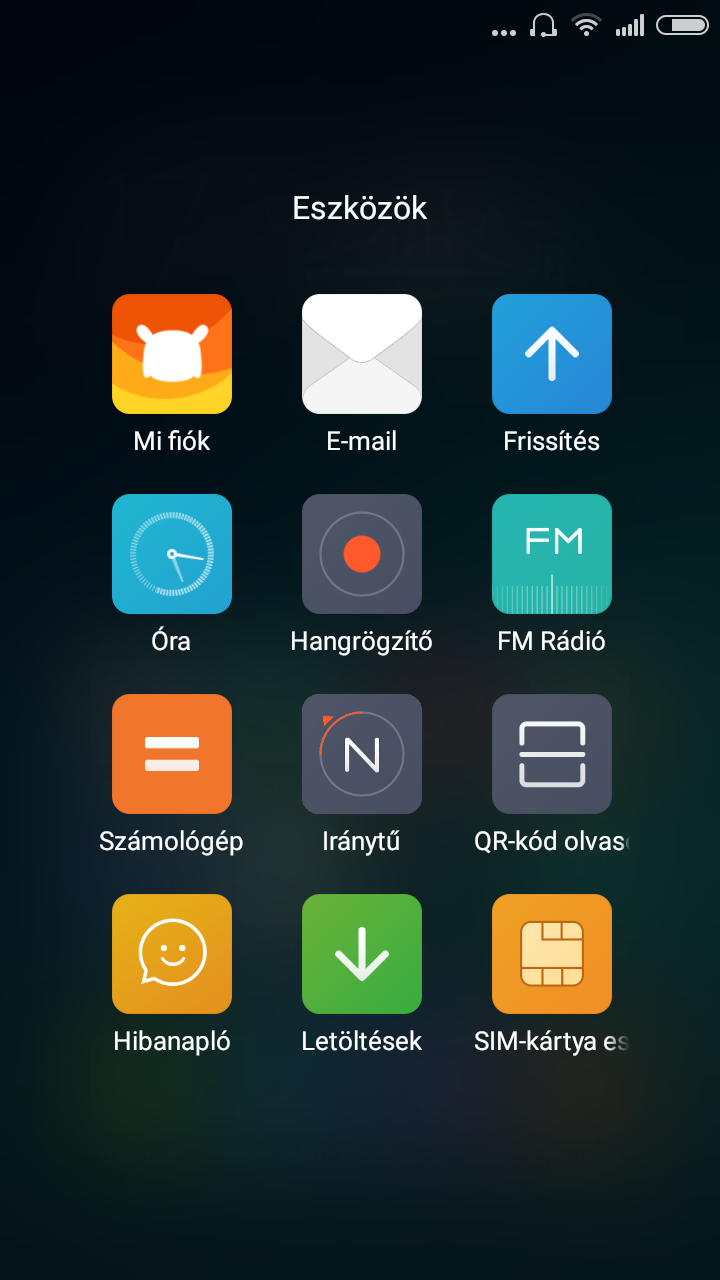Image resolution: width=720 pixels, height=1280 pixels.
Task: Open the Óra clock app
Action: pos(172,554)
